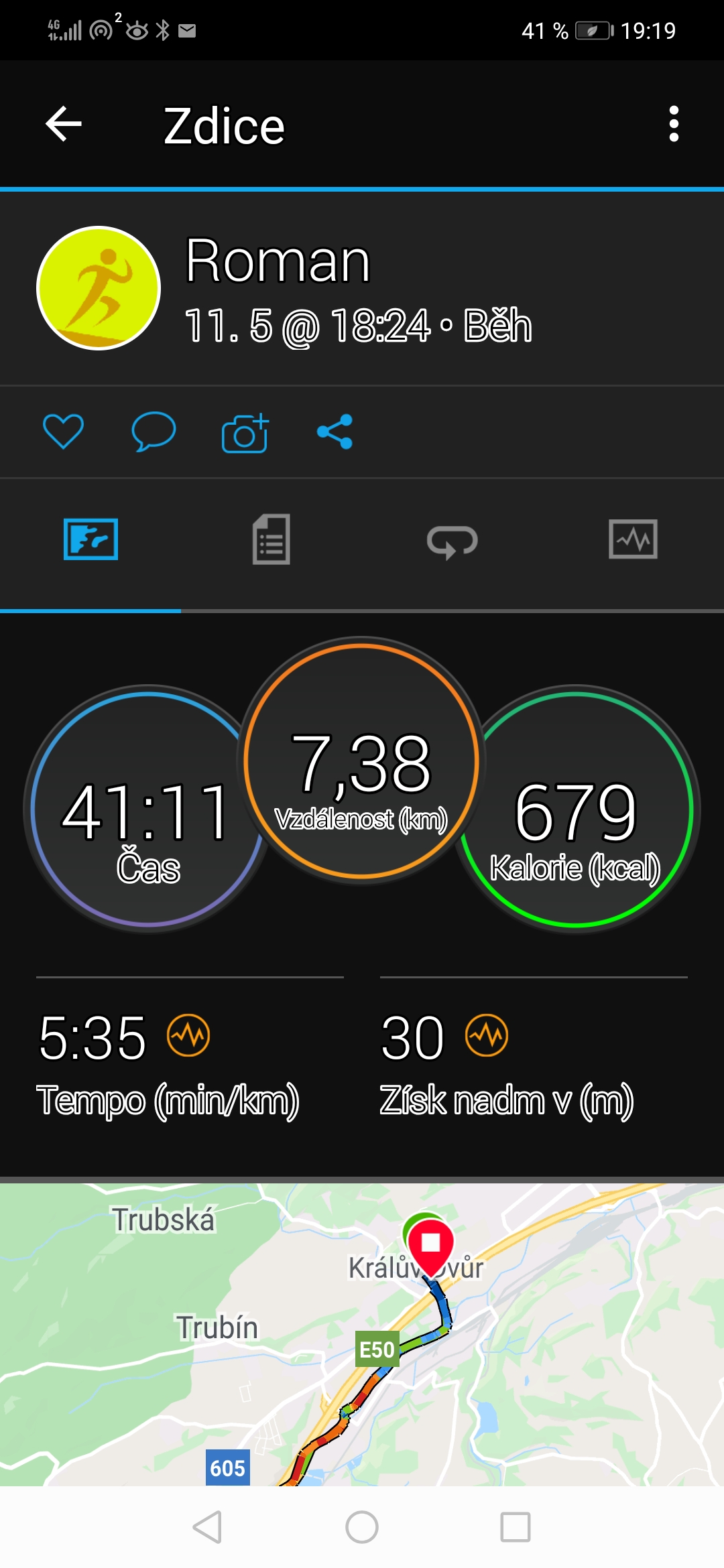Share this activity
Image resolution: width=724 pixels, height=1568 pixels.
[335, 432]
